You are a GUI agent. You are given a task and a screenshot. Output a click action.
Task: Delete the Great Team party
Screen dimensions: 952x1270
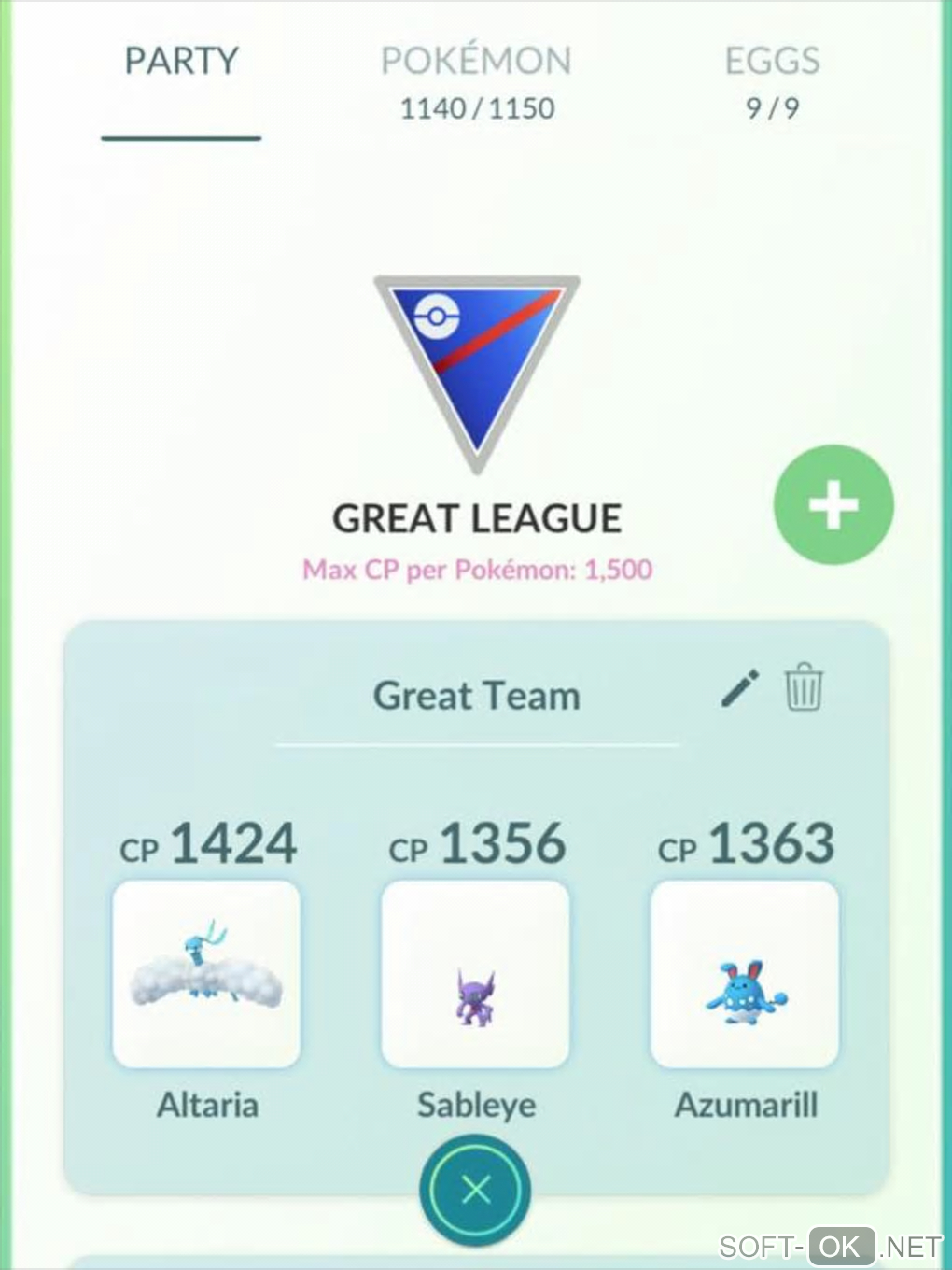[x=803, y=688]
